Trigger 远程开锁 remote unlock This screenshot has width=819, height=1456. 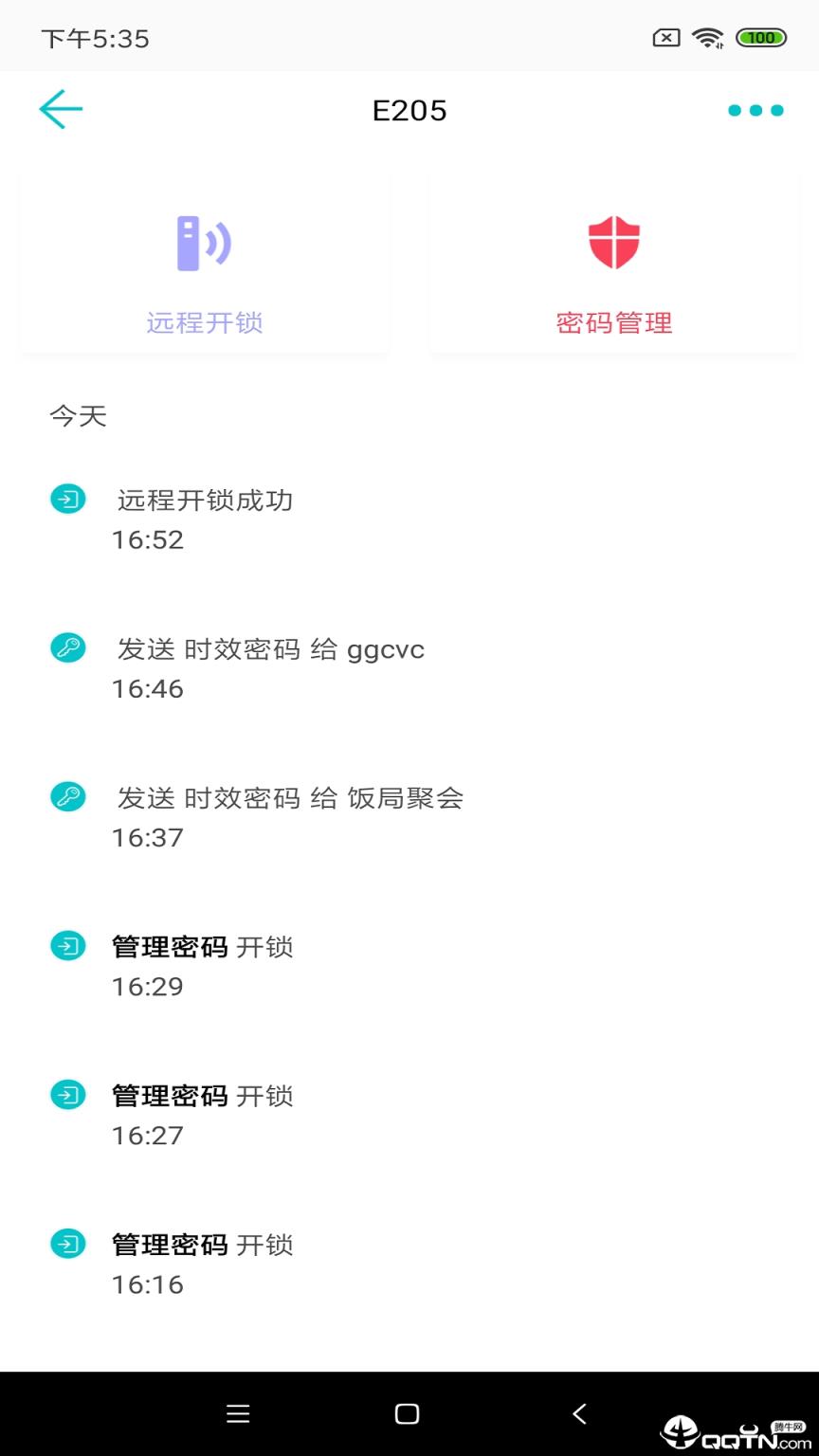coord(204,322)
